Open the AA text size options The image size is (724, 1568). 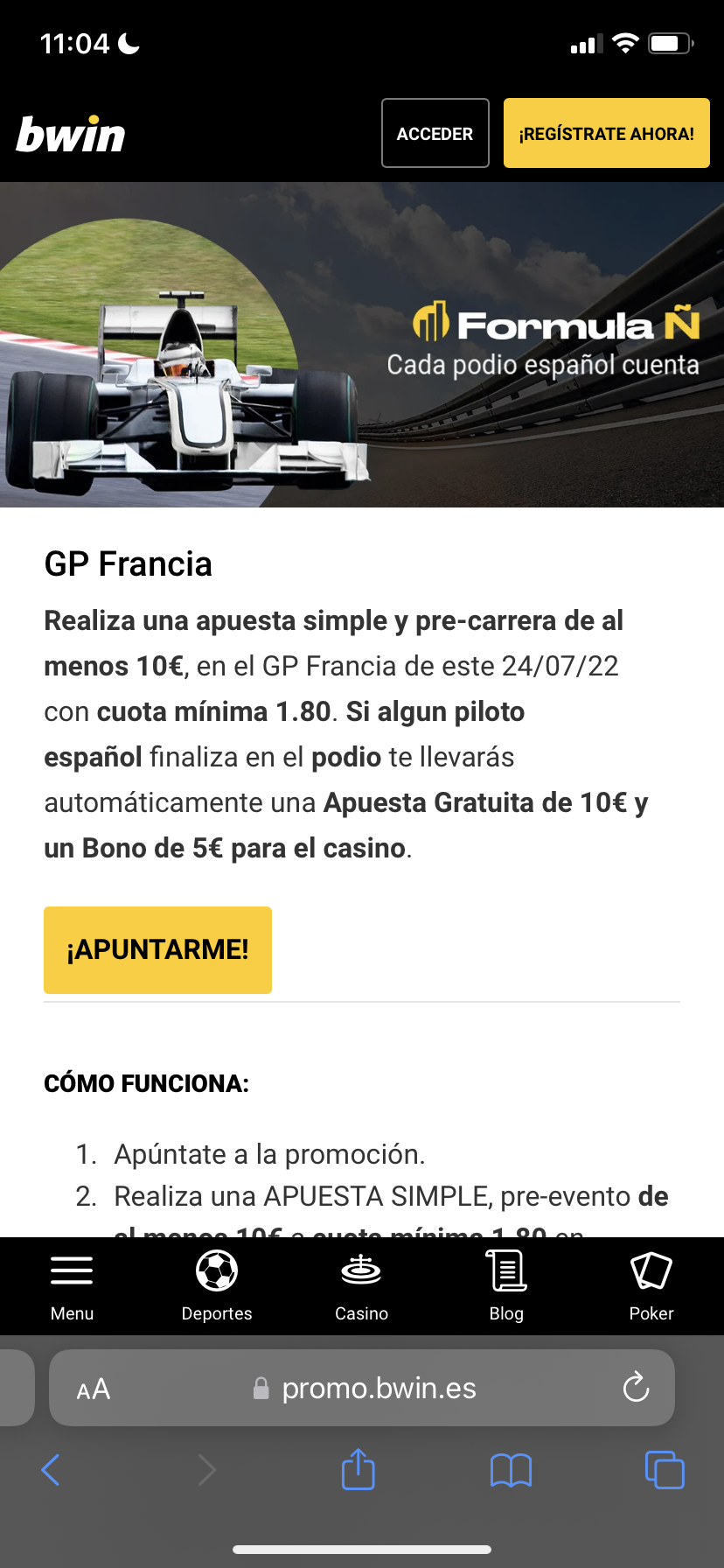[94, 1389]
